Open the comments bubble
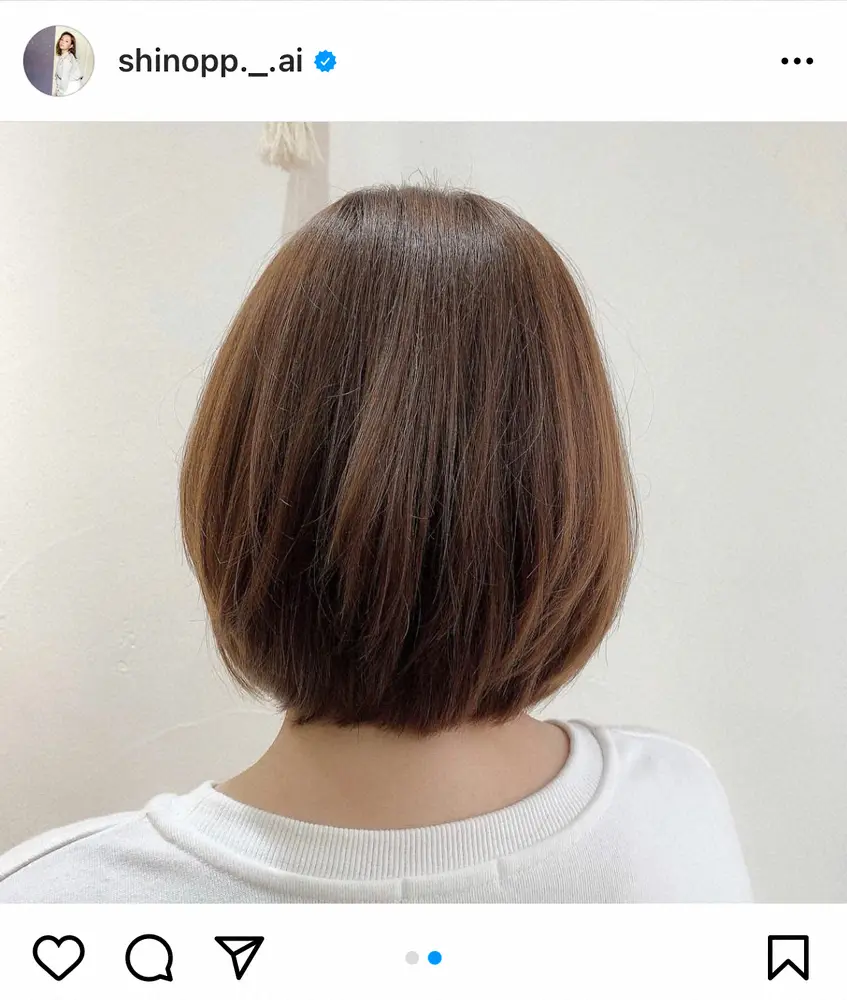Viewport: 847px width, 1000px height. 149,958
